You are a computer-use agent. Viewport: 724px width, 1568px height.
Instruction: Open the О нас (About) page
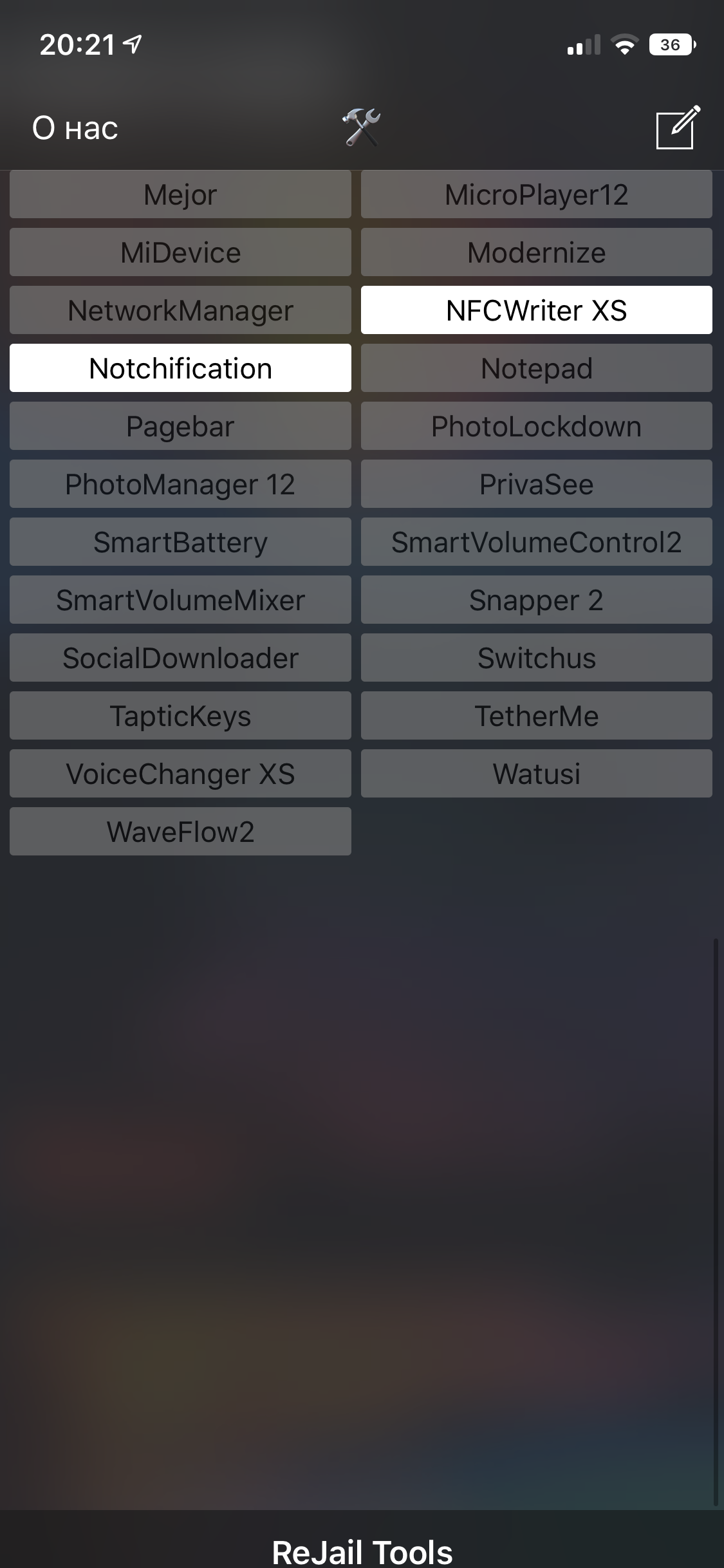pos(75,128)
